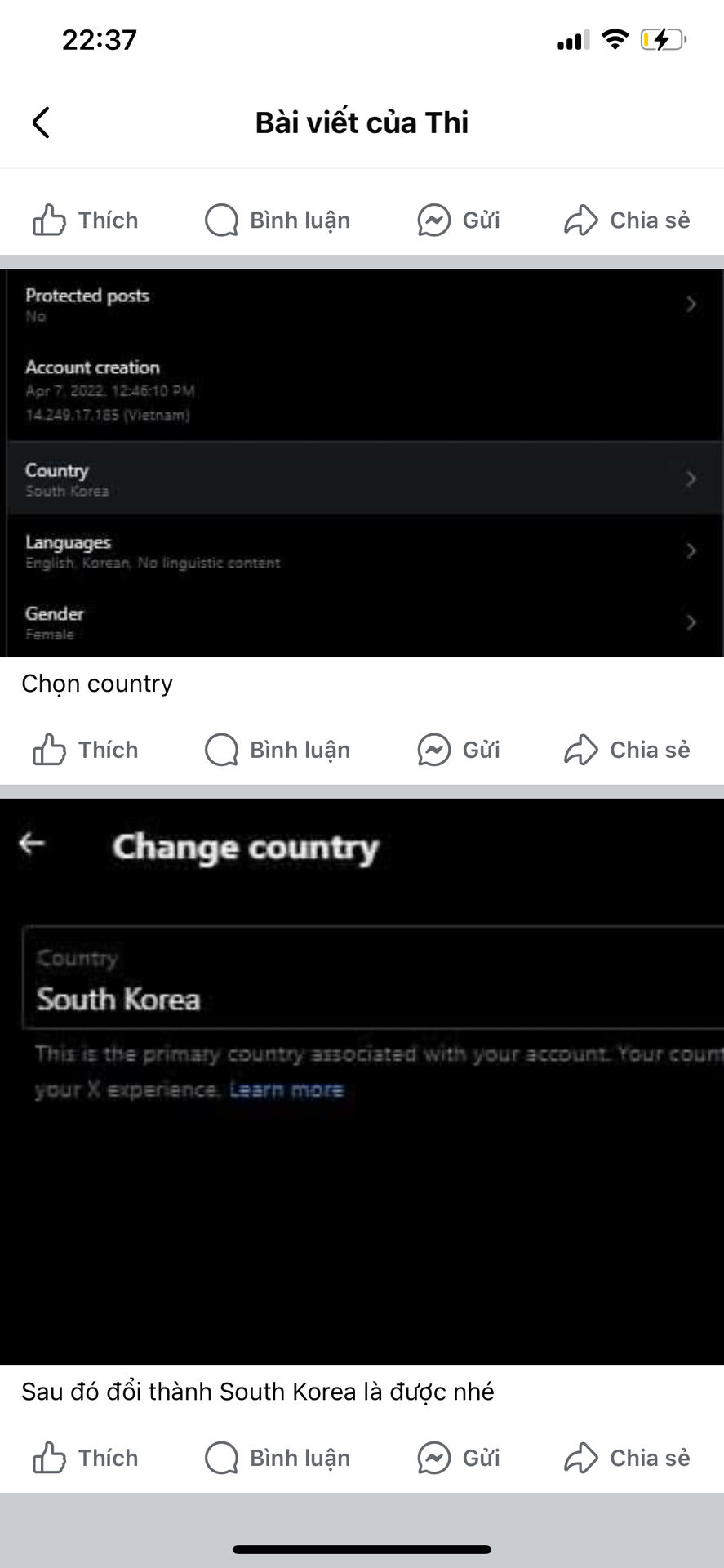This screenshot has height=1568, width=724.
Task: Open the Change country screenshot photo
Action: (x=362, y=1081)
